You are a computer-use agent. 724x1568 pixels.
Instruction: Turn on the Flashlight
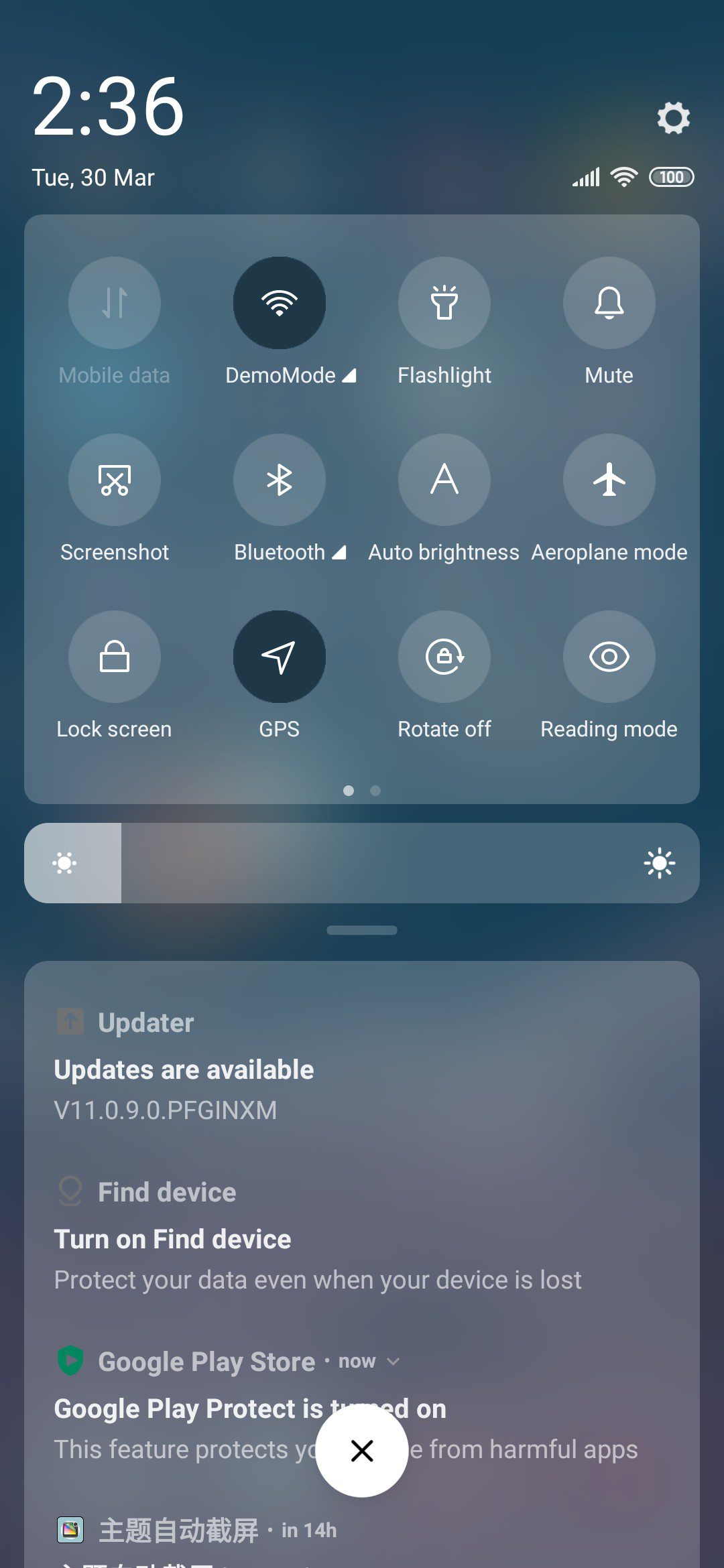tap(444, 303)
